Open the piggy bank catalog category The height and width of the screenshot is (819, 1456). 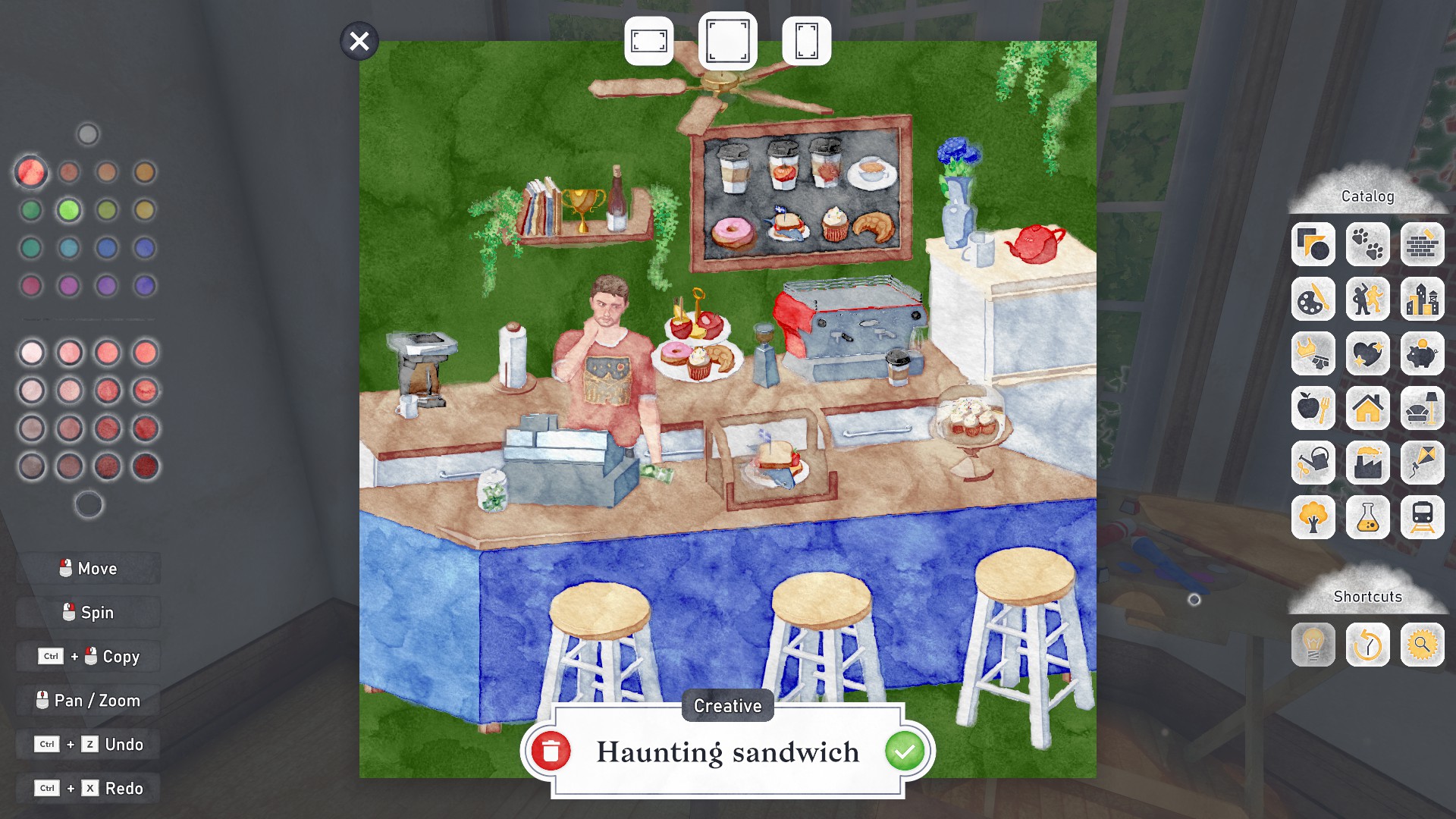pos(1422,353)
